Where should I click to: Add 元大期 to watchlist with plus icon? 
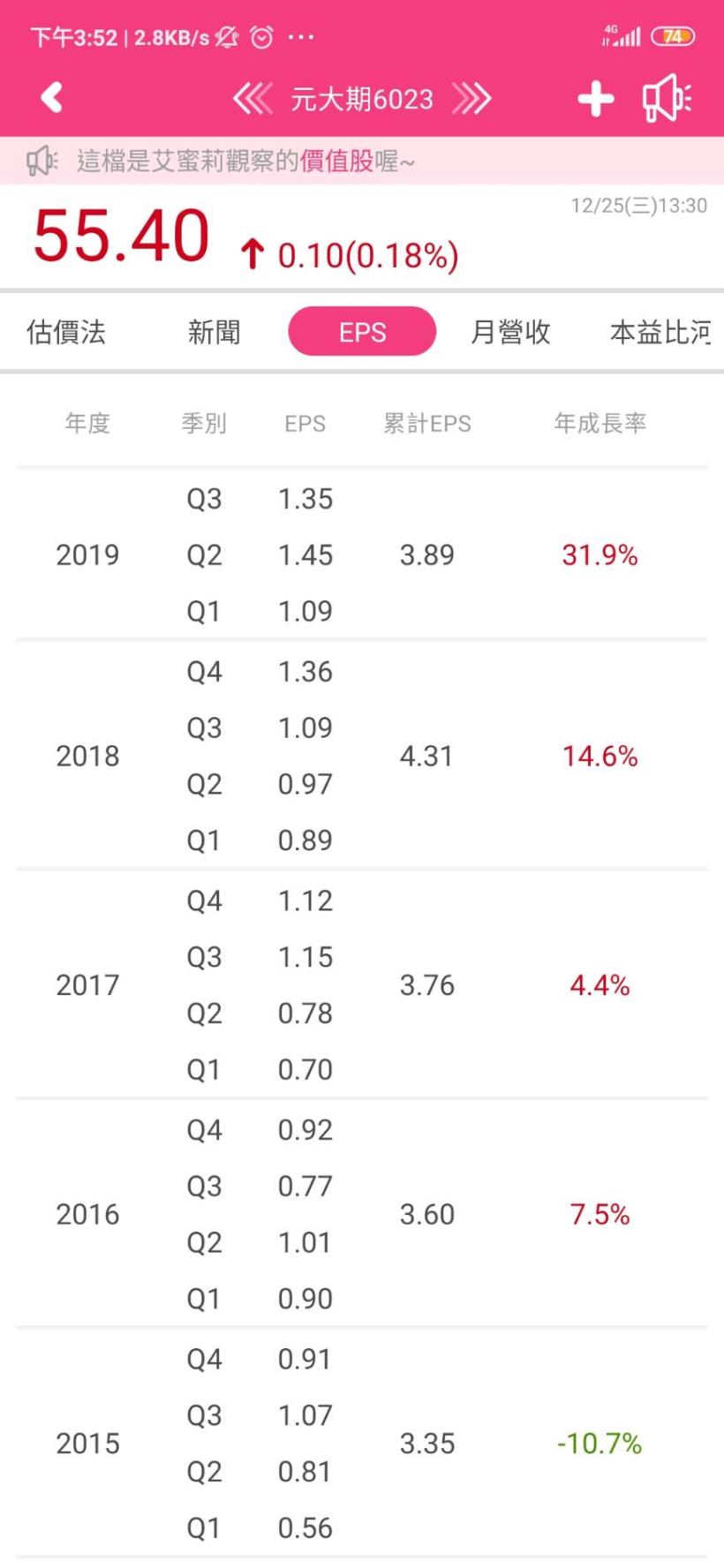596,98
